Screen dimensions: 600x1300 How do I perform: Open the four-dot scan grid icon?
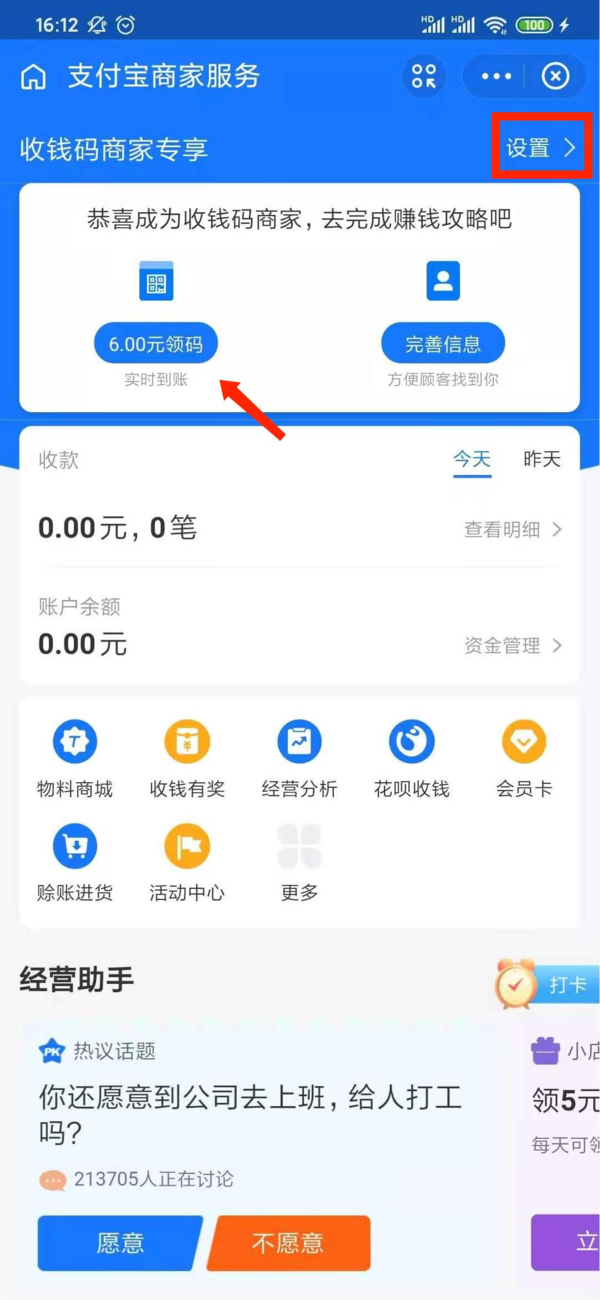click(x=424, y=76)
